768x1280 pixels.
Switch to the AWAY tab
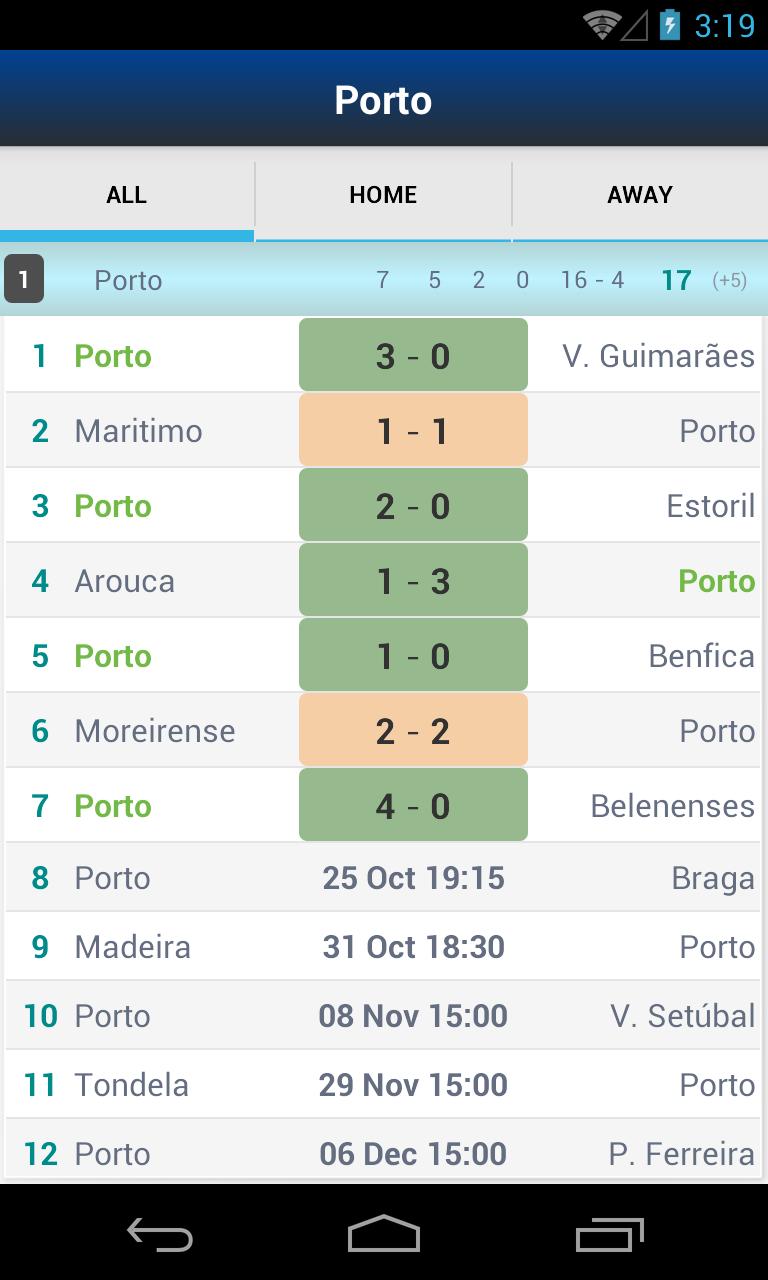[x=639, y=194]
